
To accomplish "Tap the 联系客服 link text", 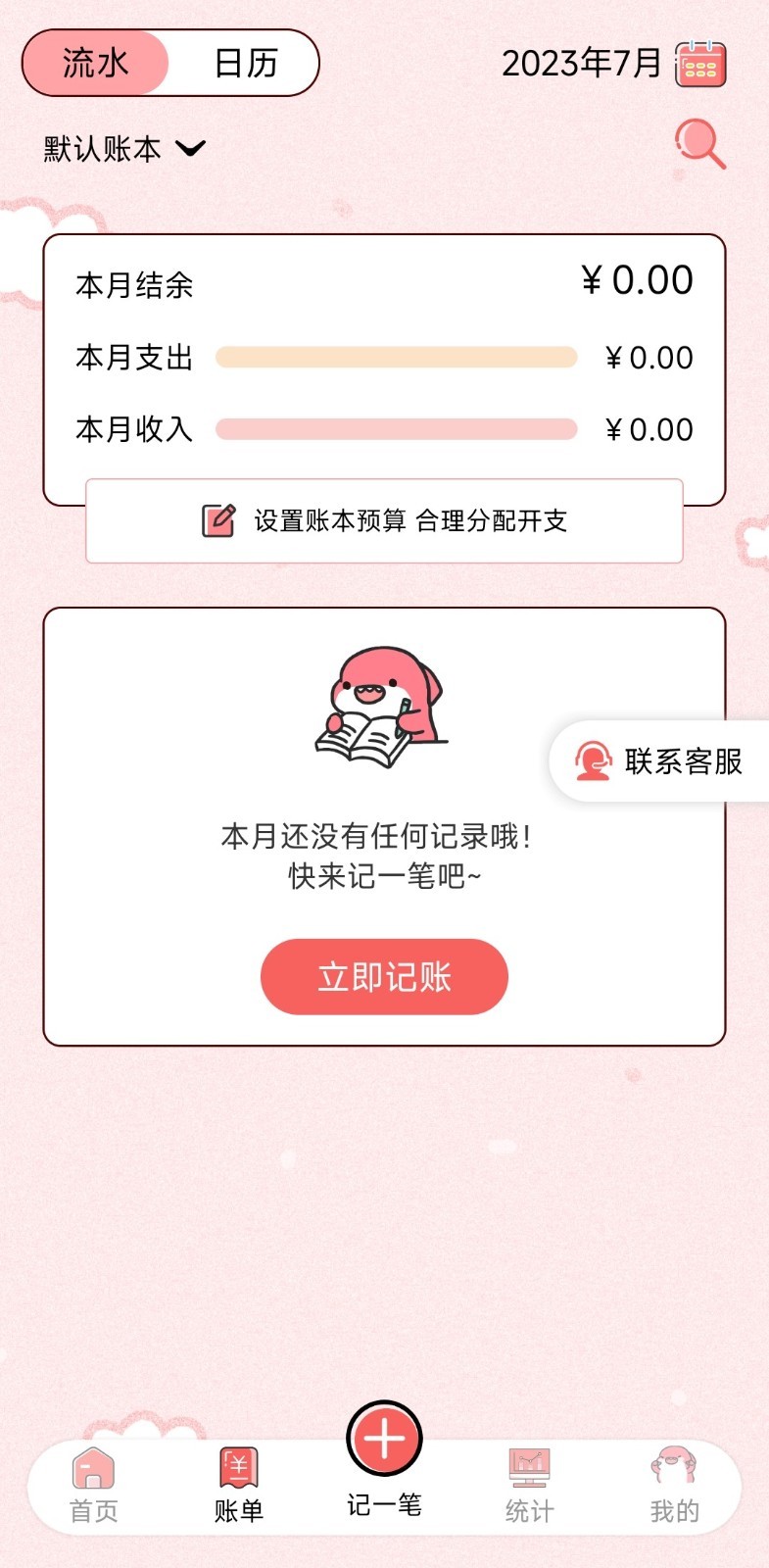I will coord(684,759).
